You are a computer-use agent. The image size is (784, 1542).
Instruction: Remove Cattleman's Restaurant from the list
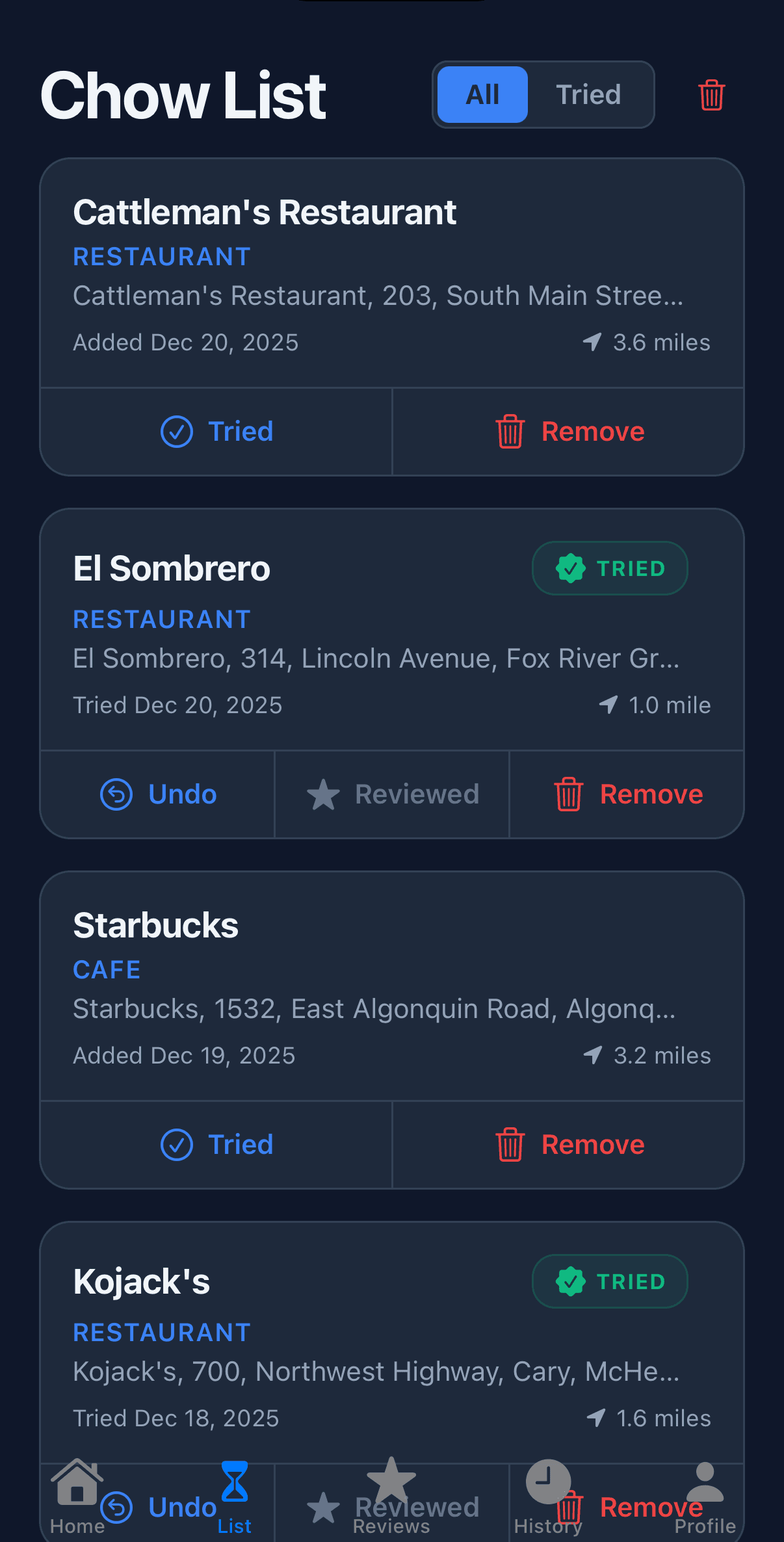tap(569, 432)
